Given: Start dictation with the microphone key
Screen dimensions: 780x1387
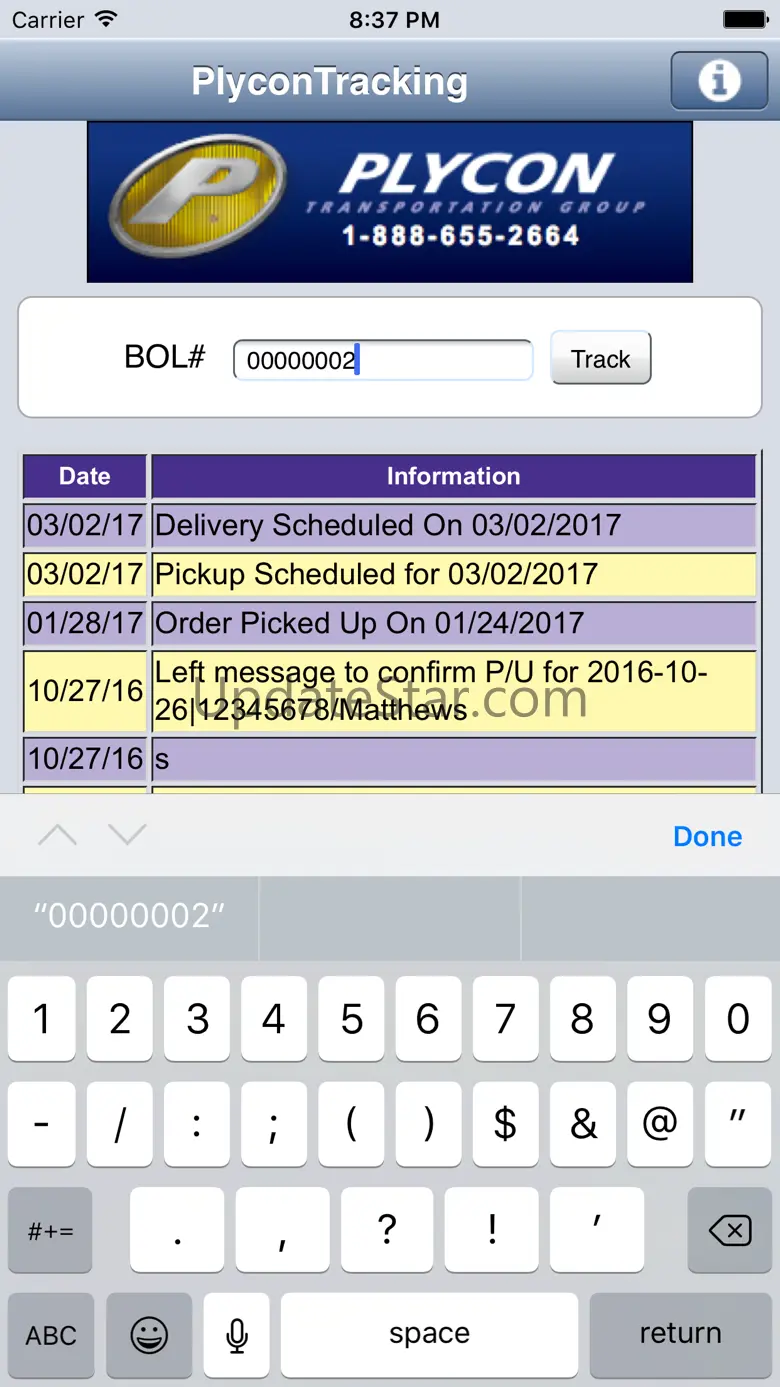Looking at the screenshot, I should pyautogui.click(x=237, y=1334).
